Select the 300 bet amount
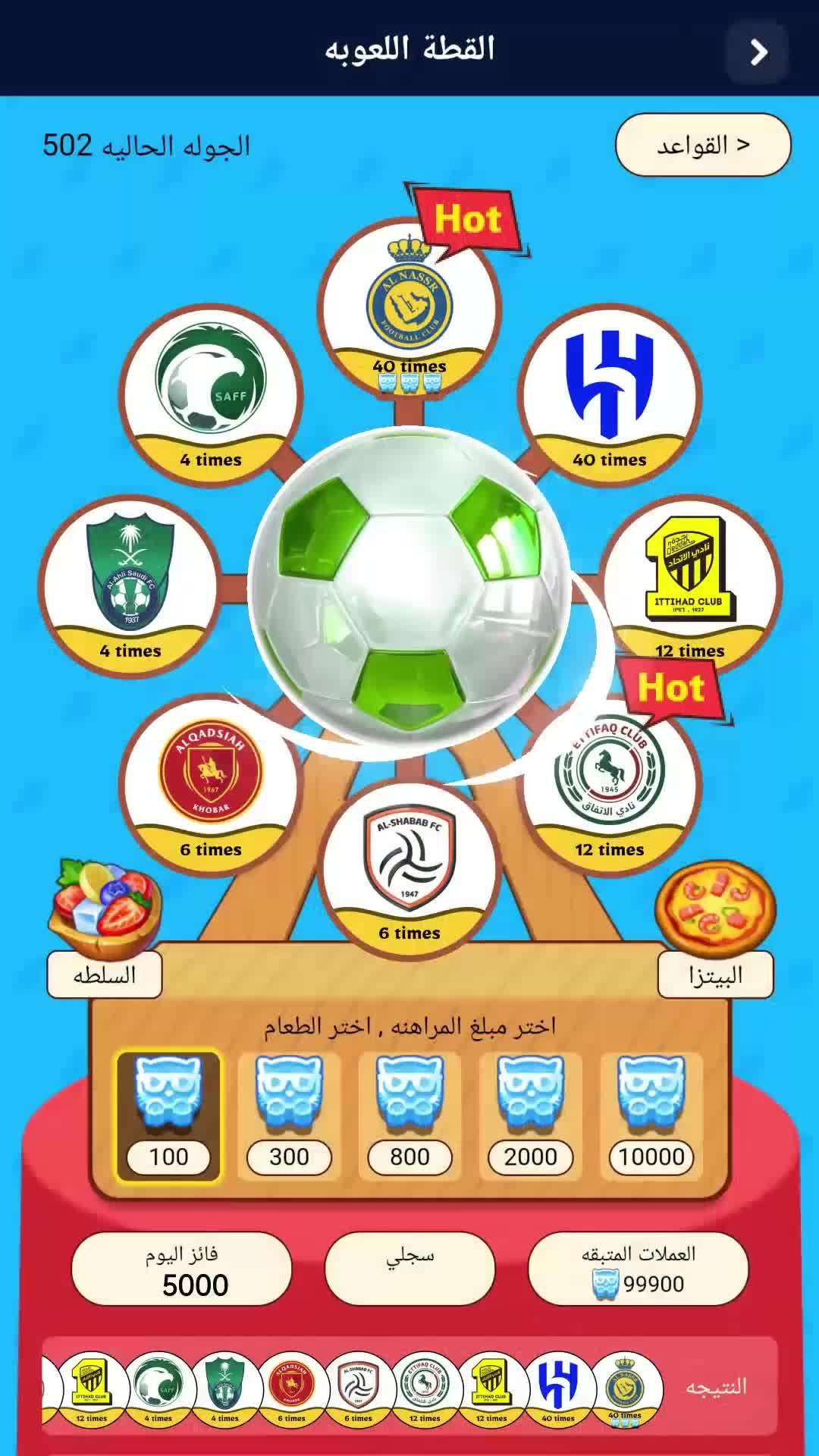This screenshot has height=1456, width=819. 289,1116
